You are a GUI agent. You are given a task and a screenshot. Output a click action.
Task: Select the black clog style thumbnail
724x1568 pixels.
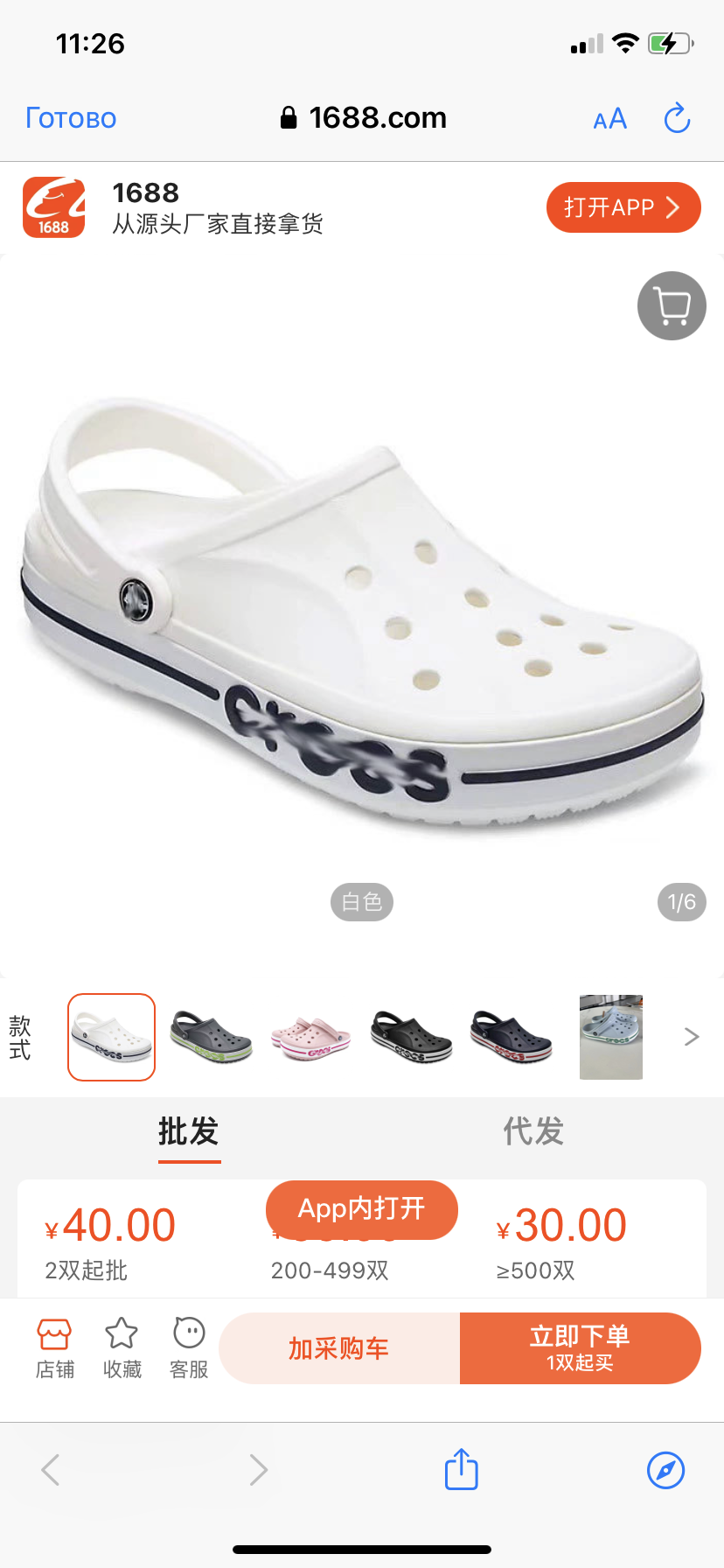tap(411, 1037)
